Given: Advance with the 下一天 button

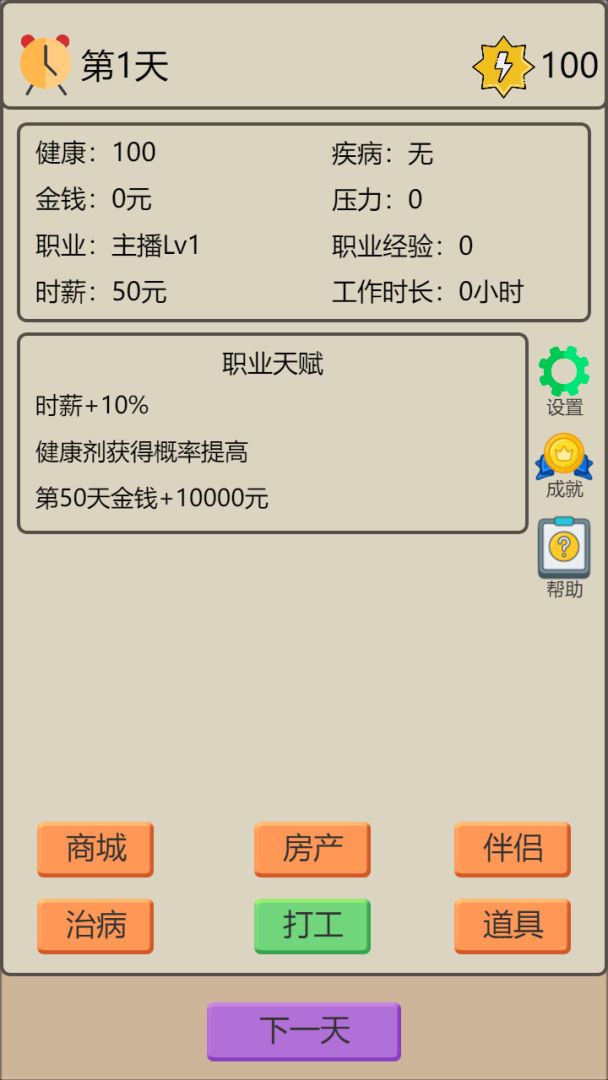Looking at the screenshot, I should click(304, 1030).
